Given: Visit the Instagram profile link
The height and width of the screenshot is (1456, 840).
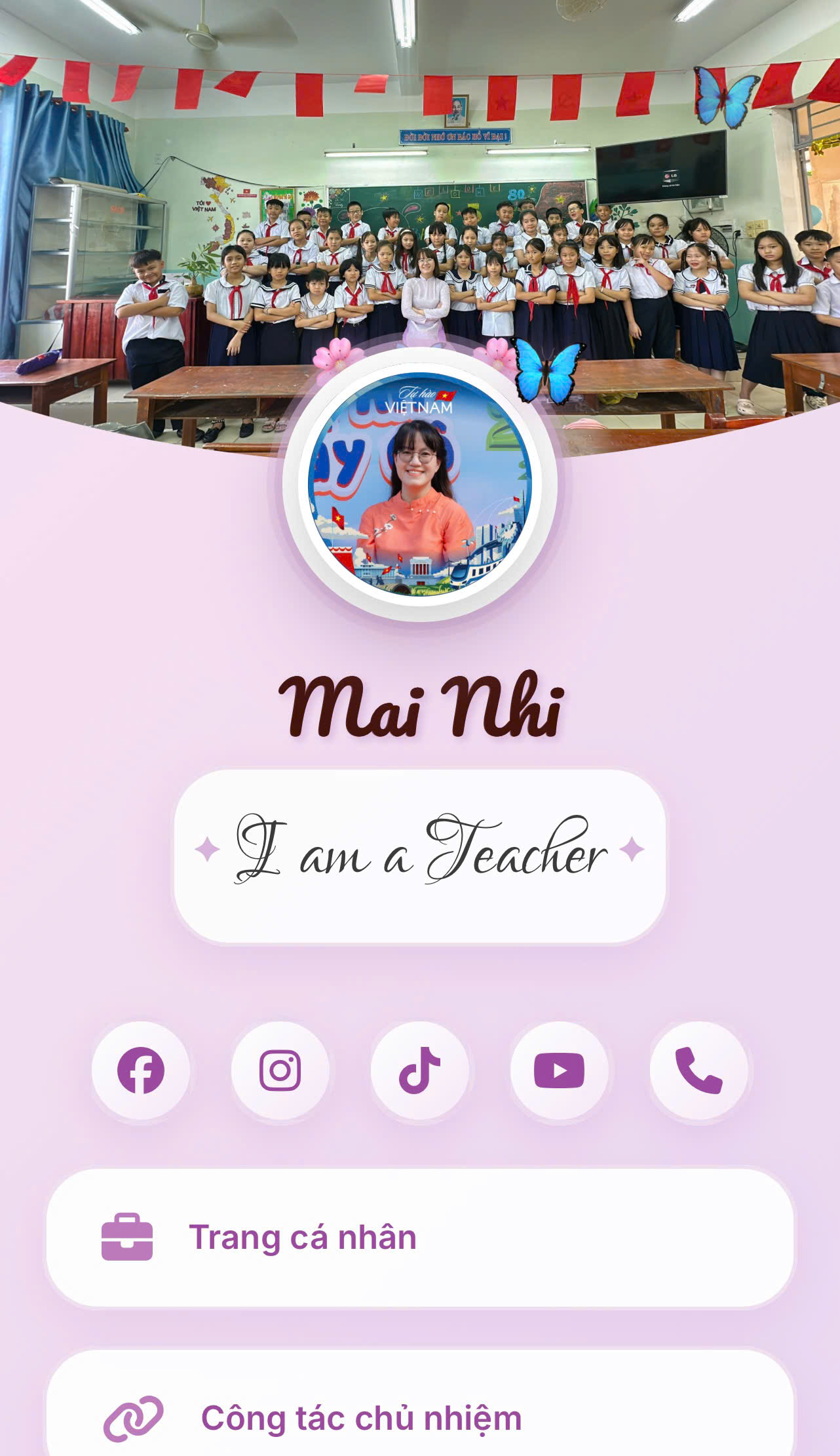Looking at the screenshot, I should tap(280, 1071).
